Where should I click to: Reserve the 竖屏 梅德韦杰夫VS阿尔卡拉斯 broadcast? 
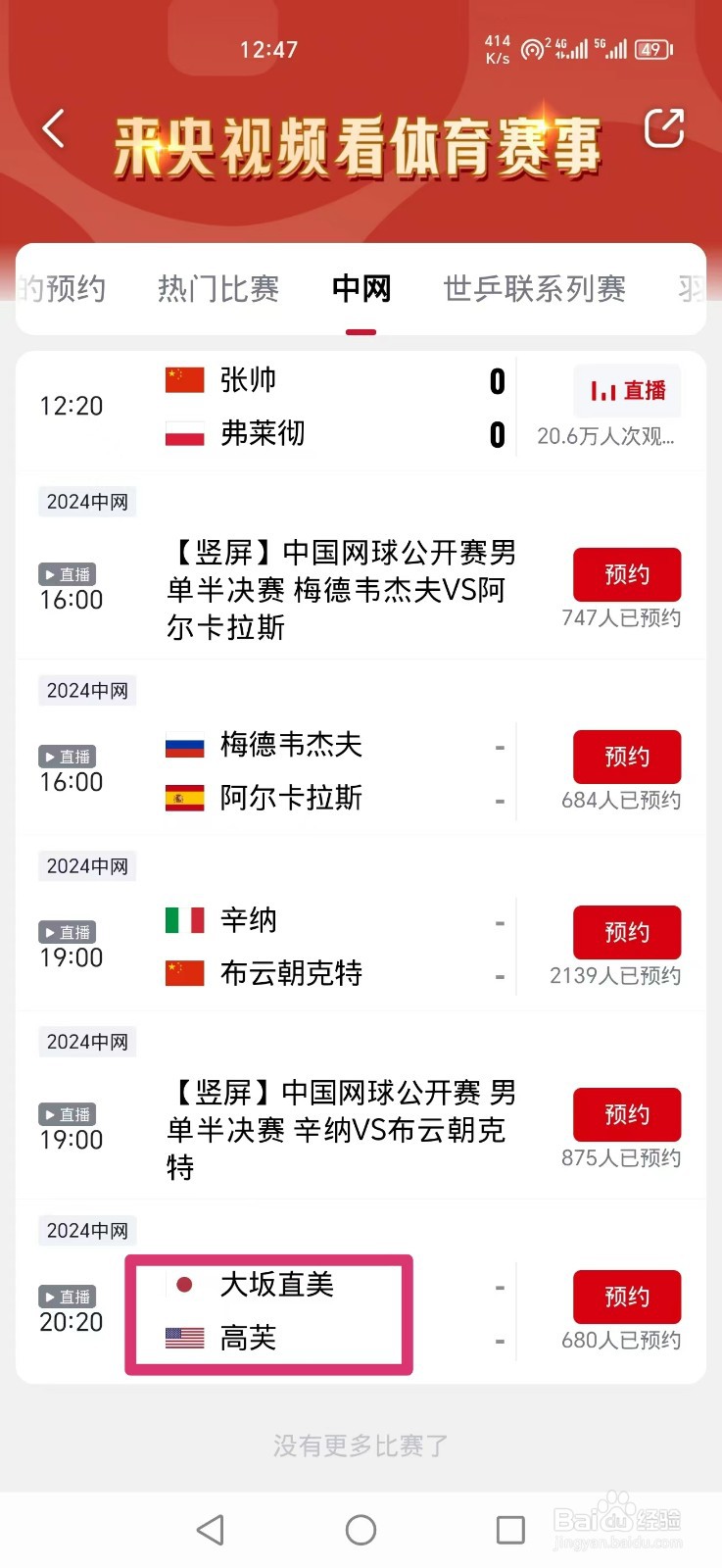[x=627, y=575]
